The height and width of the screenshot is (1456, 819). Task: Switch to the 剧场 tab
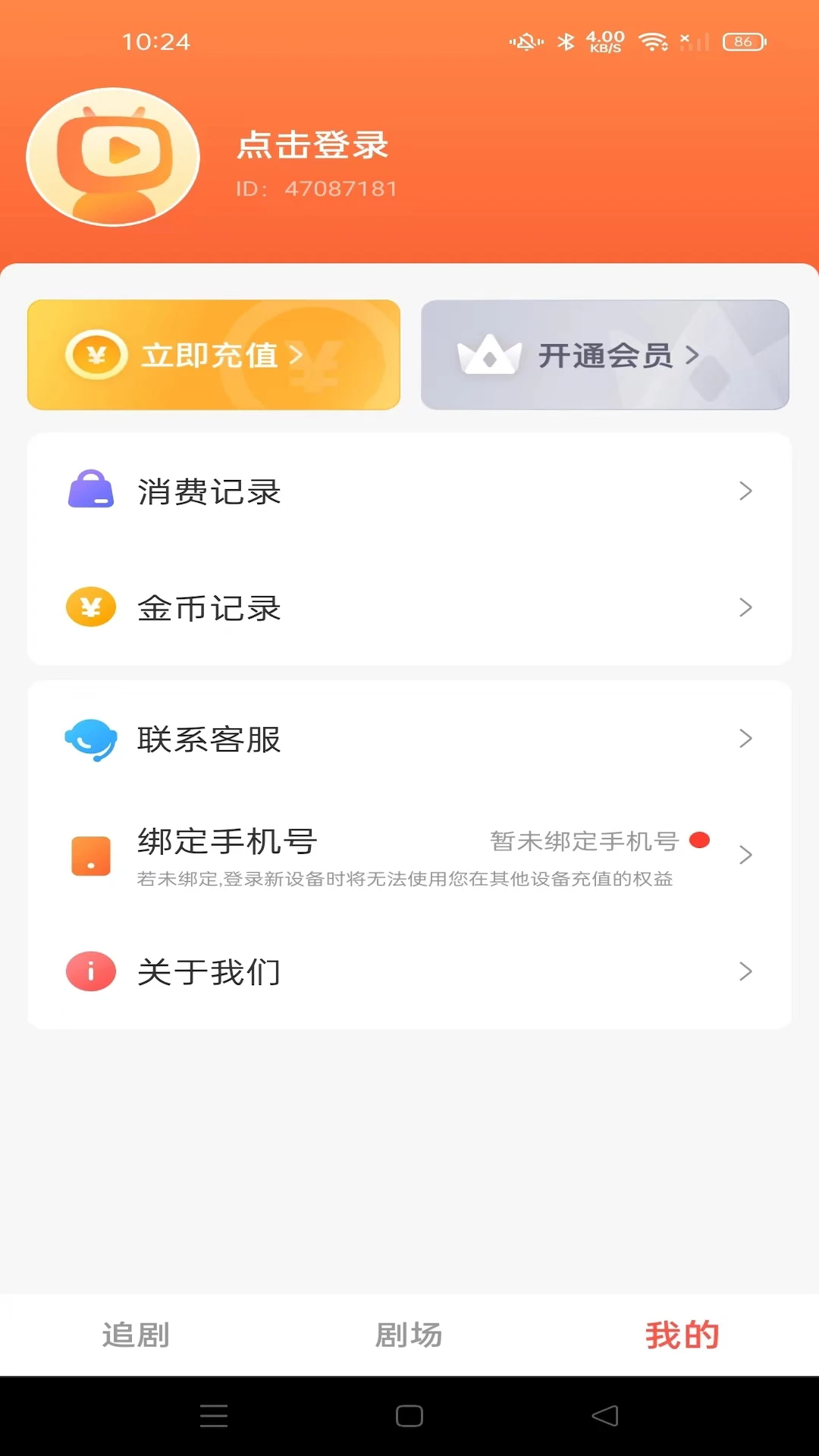coord(409,1335)
